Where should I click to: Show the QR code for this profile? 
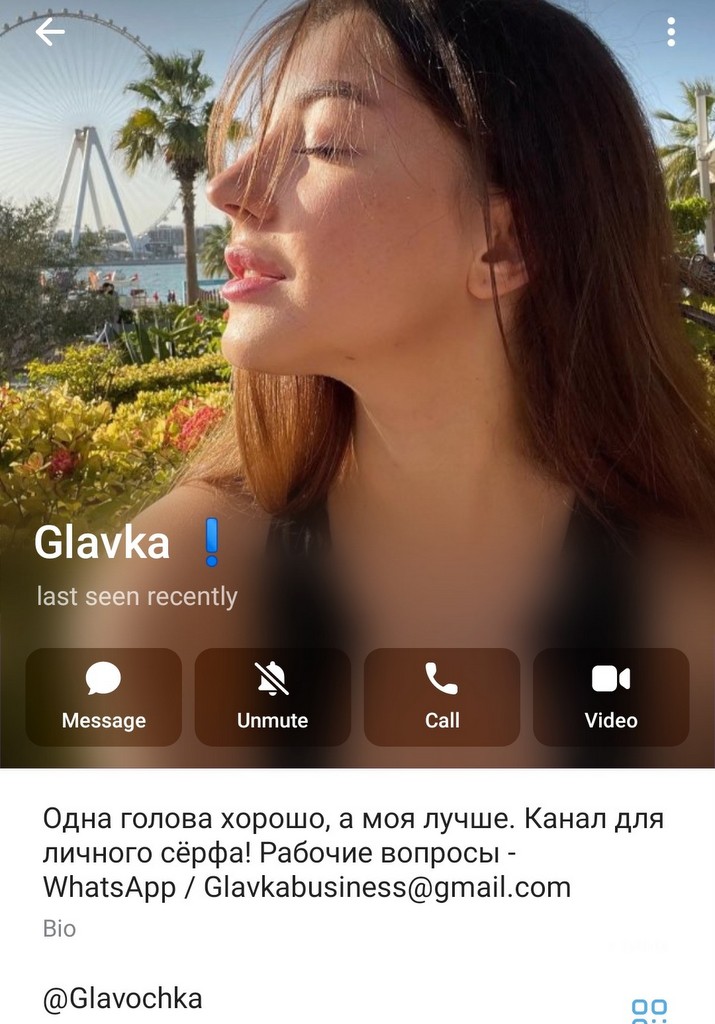click(x=649, y=1008)
